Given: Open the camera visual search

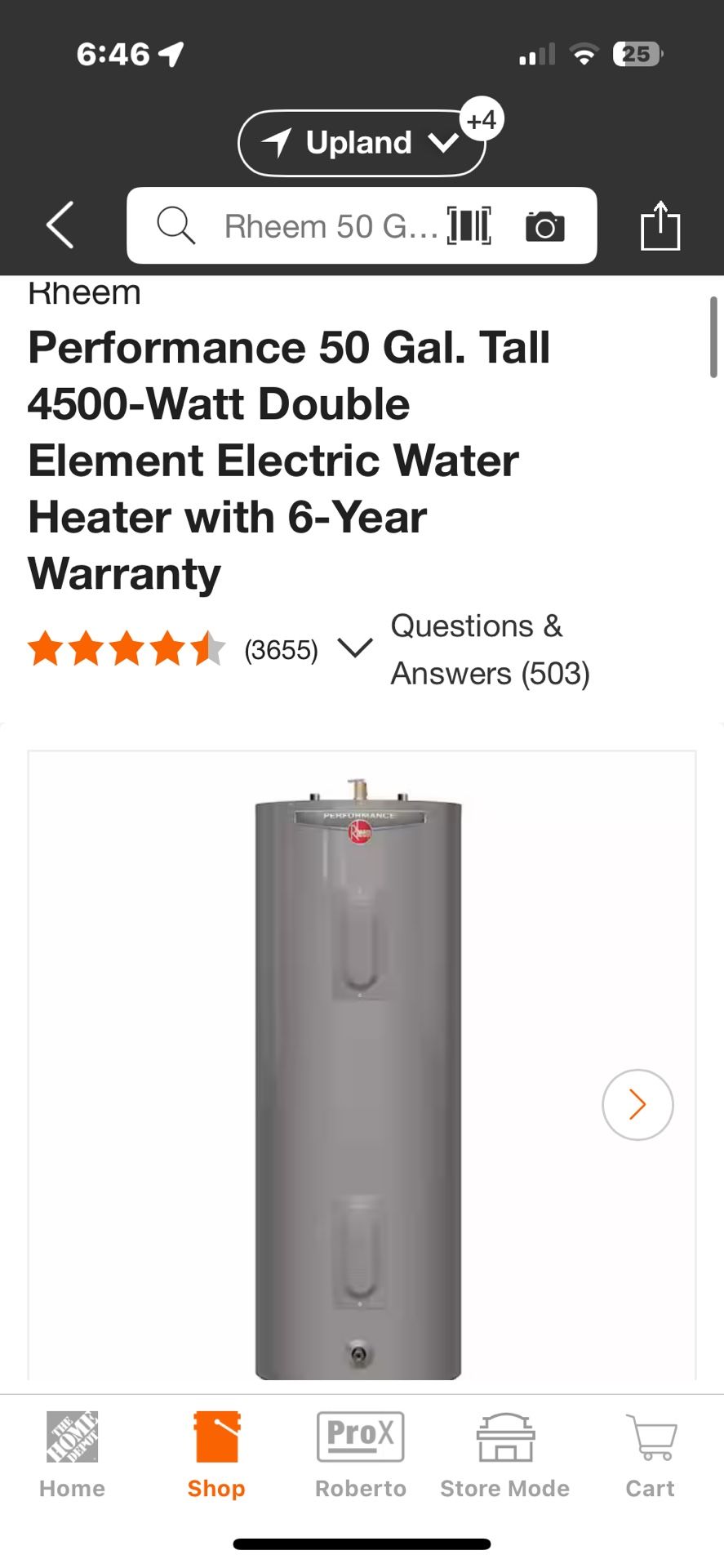Looking at the screenshot, I should (x=544, y=226).
